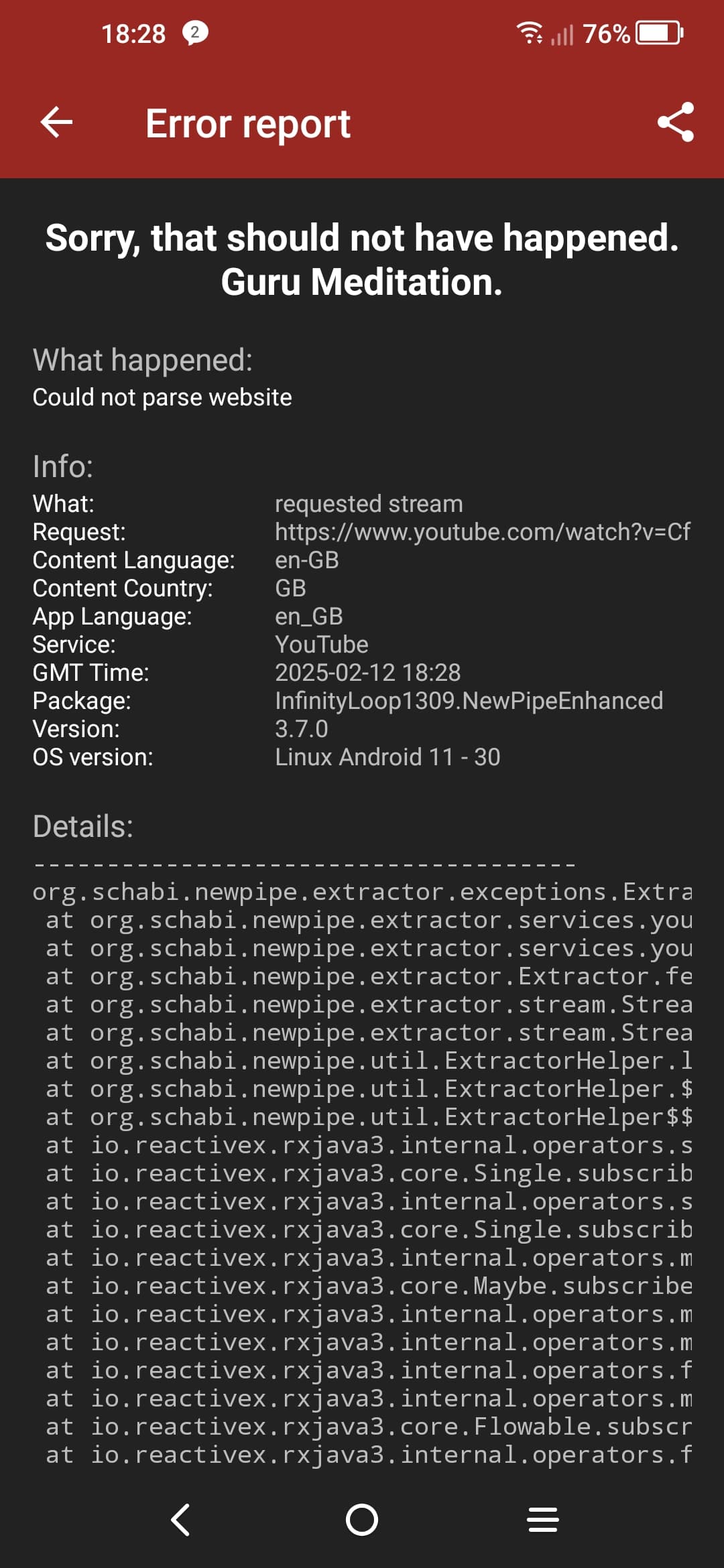Tap the system back button
The height and width of the screenshot is (1568, 724).
pyautogui.click(x=181, y=1519)
